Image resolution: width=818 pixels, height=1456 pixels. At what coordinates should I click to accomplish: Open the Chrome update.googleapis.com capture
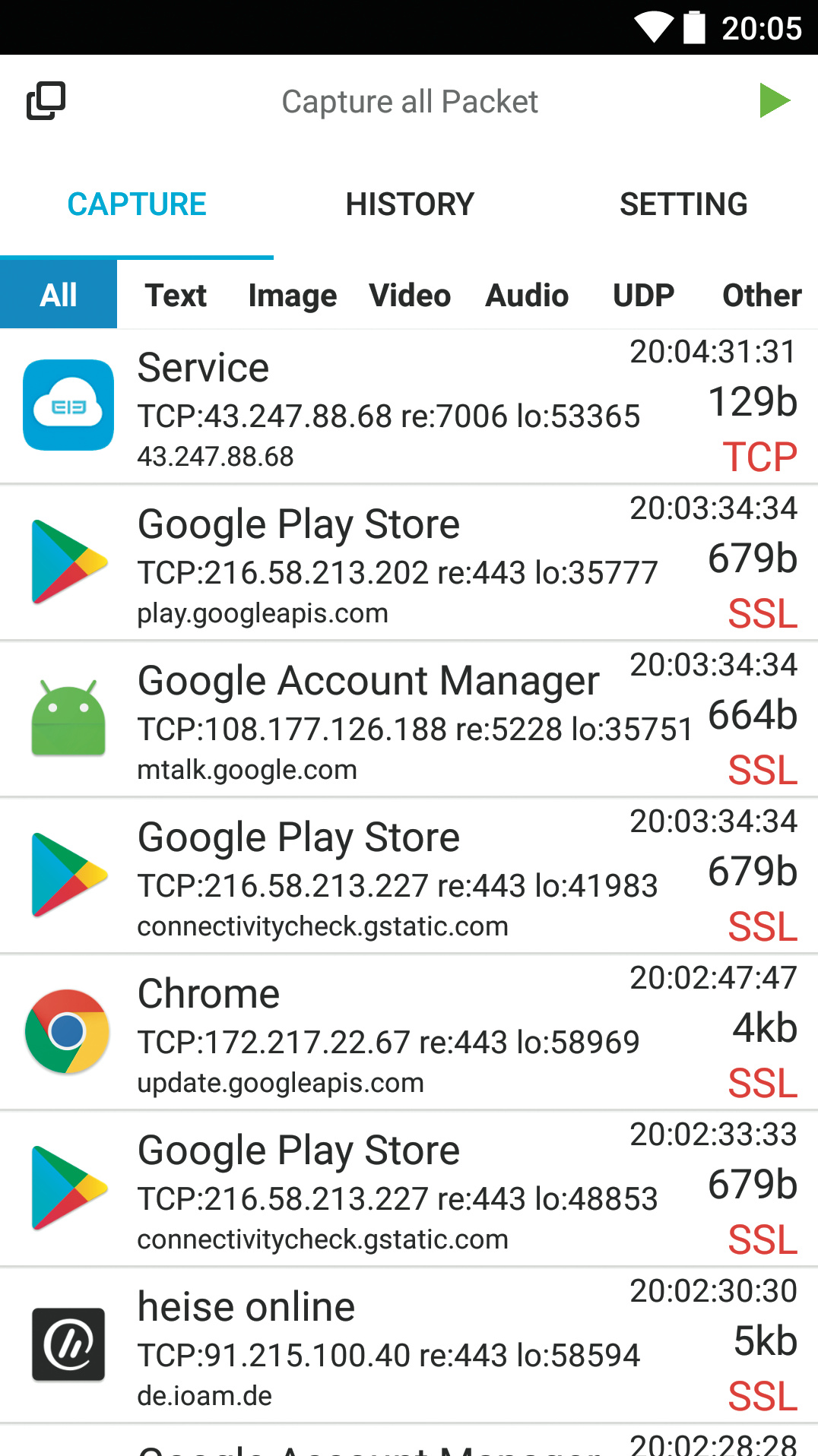(409, 1033)
